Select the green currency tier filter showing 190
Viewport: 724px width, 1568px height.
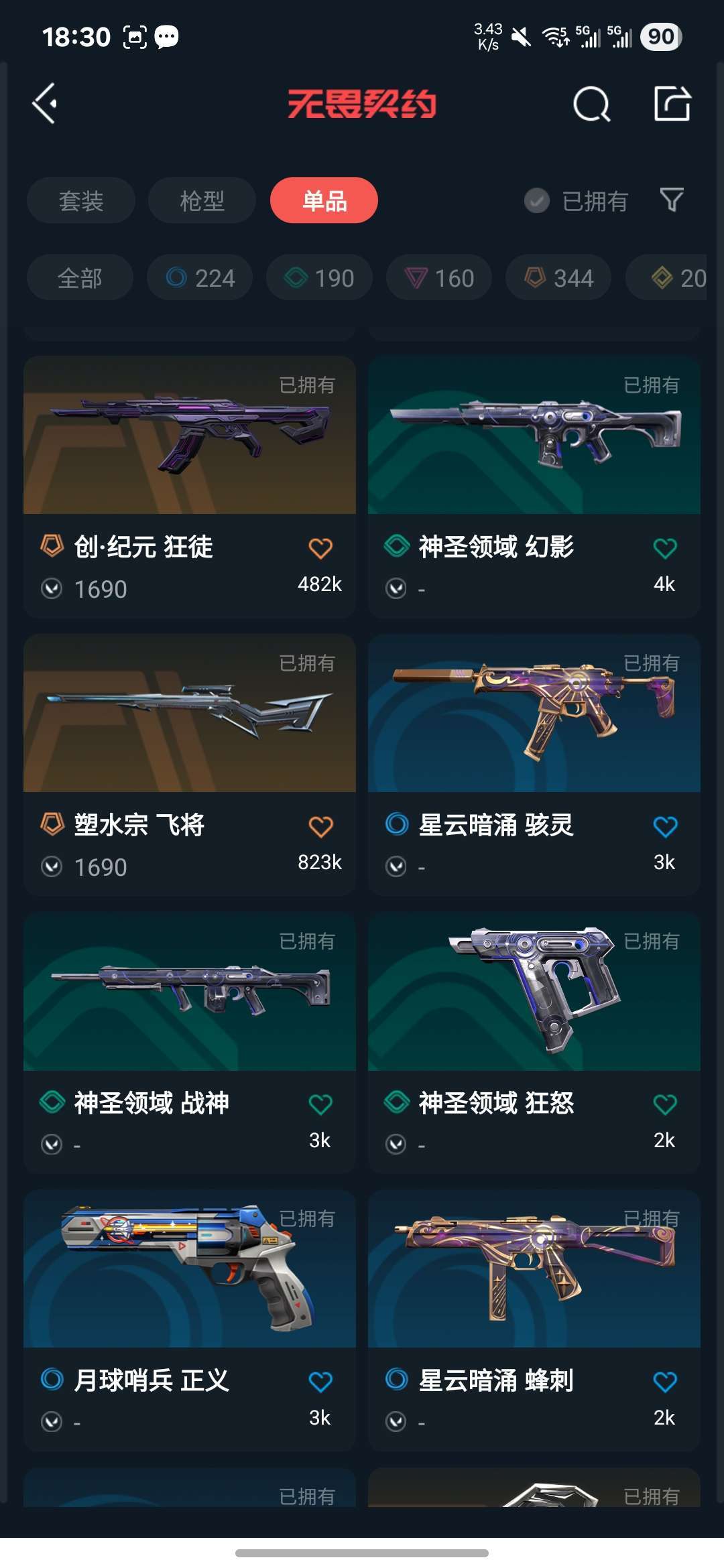[x=318, y=277]
